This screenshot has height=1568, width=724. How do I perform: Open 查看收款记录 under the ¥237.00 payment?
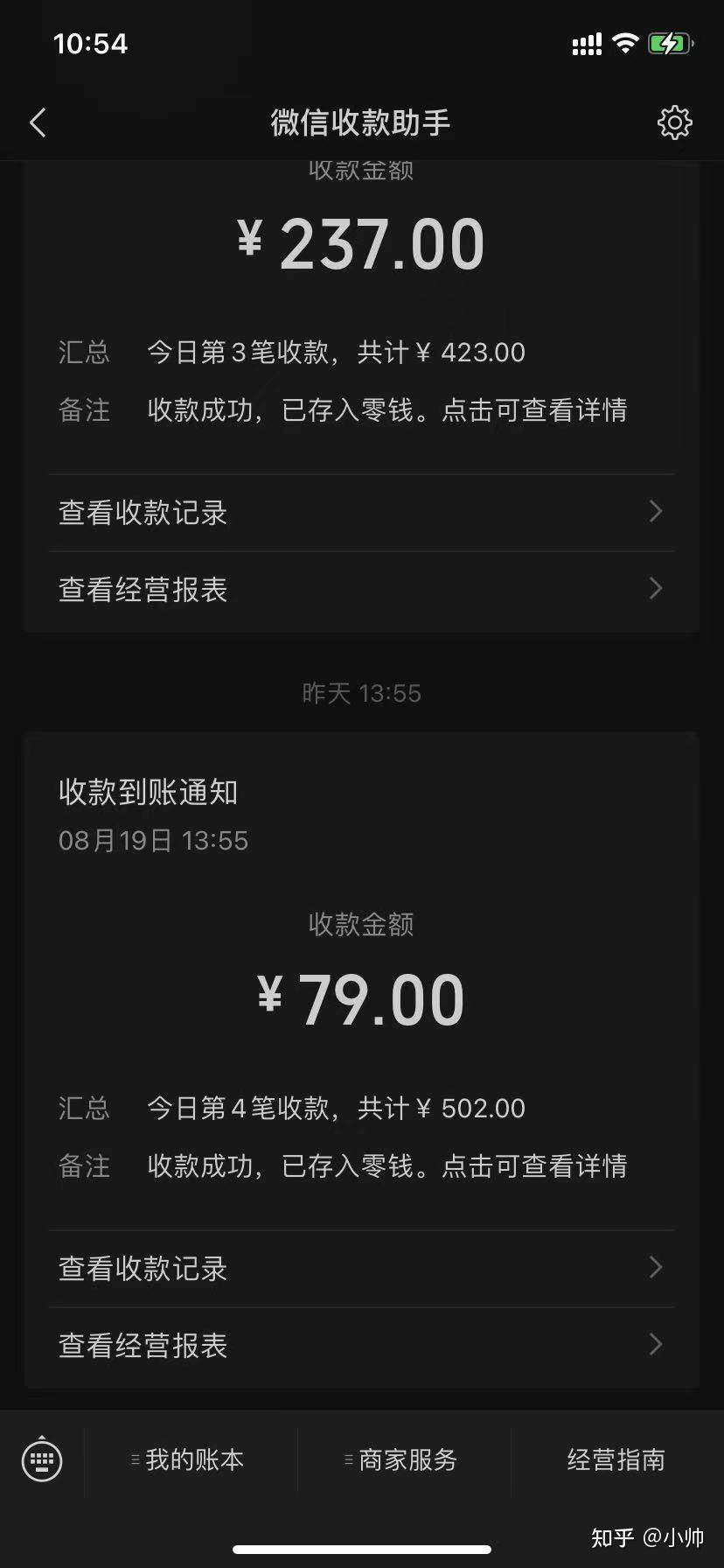point(361,513)
